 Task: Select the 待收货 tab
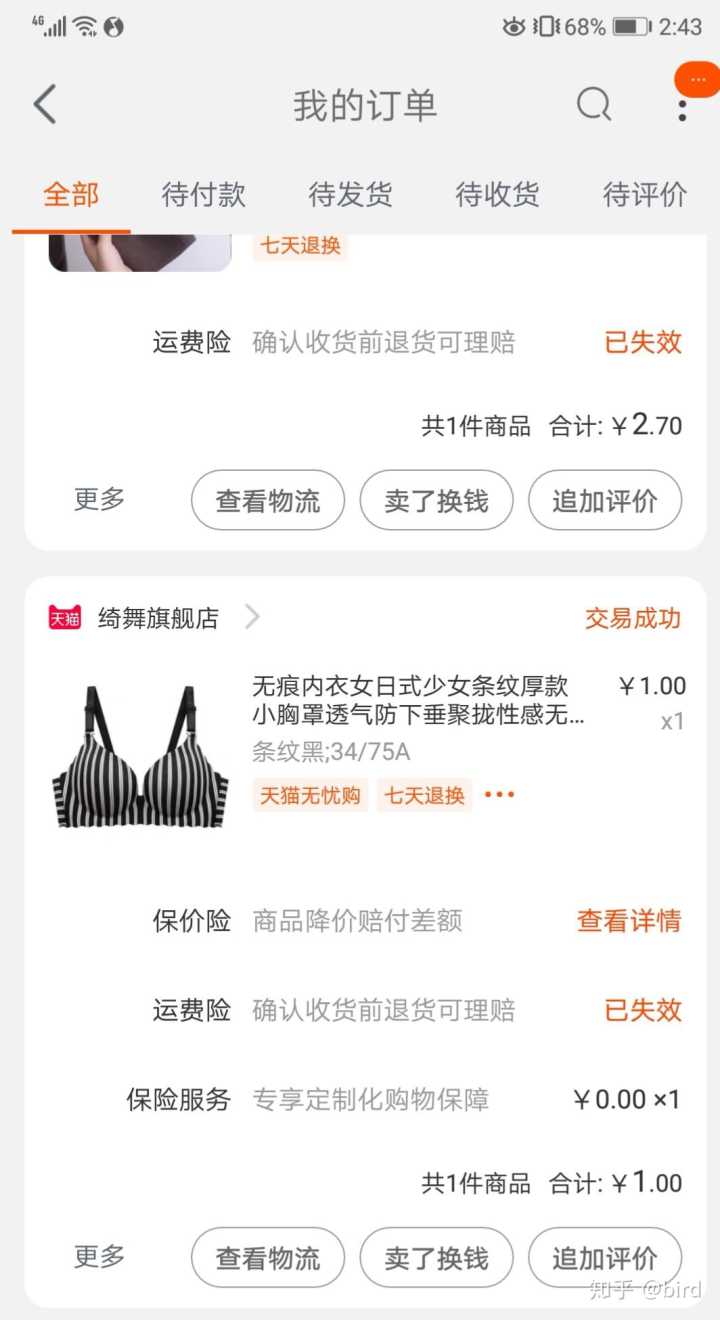pos(497,194)
